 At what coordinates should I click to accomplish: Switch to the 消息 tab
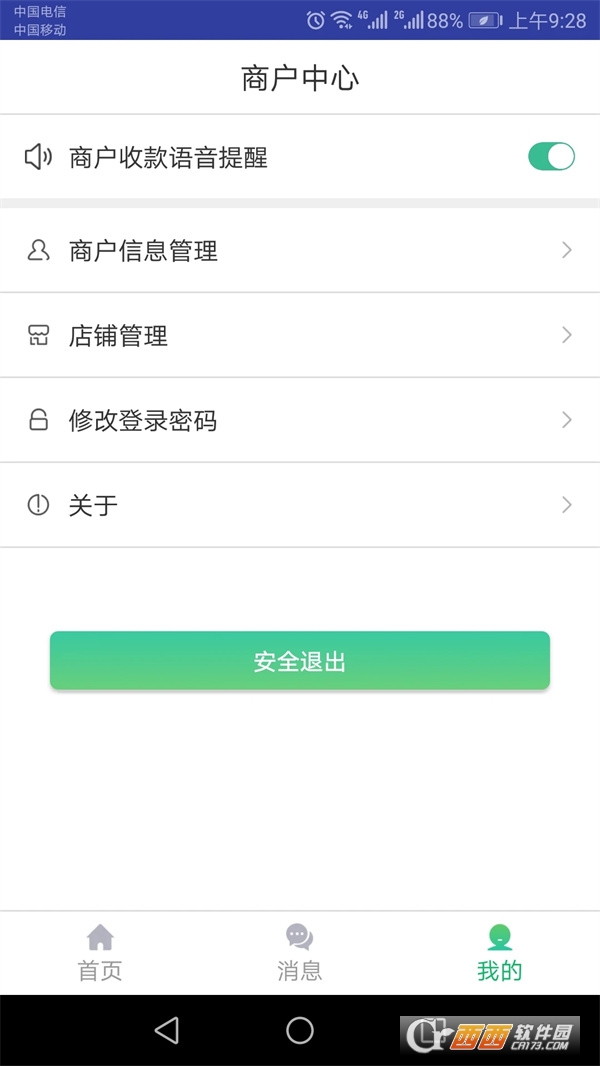click(x=299, y=953)
